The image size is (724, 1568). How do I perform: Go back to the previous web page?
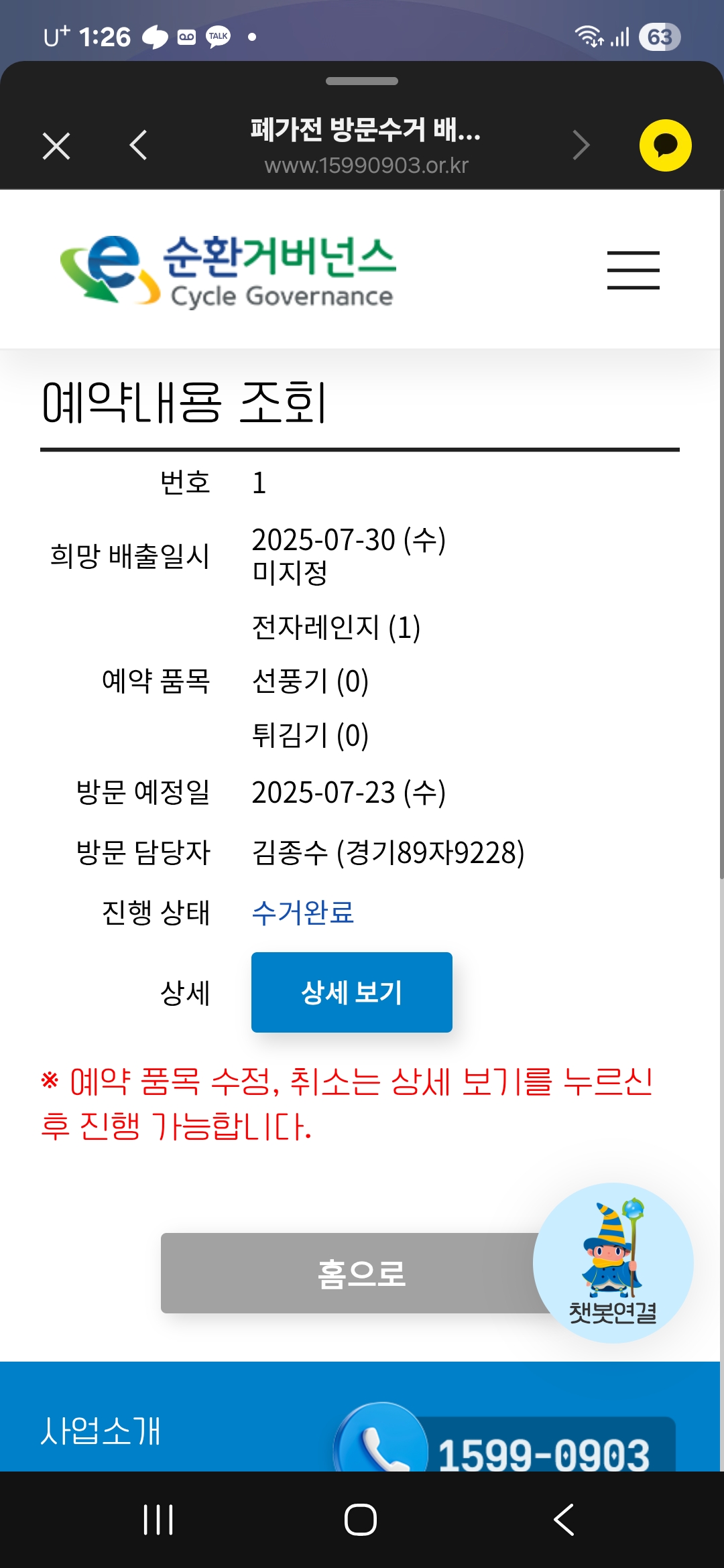(138, 145)
